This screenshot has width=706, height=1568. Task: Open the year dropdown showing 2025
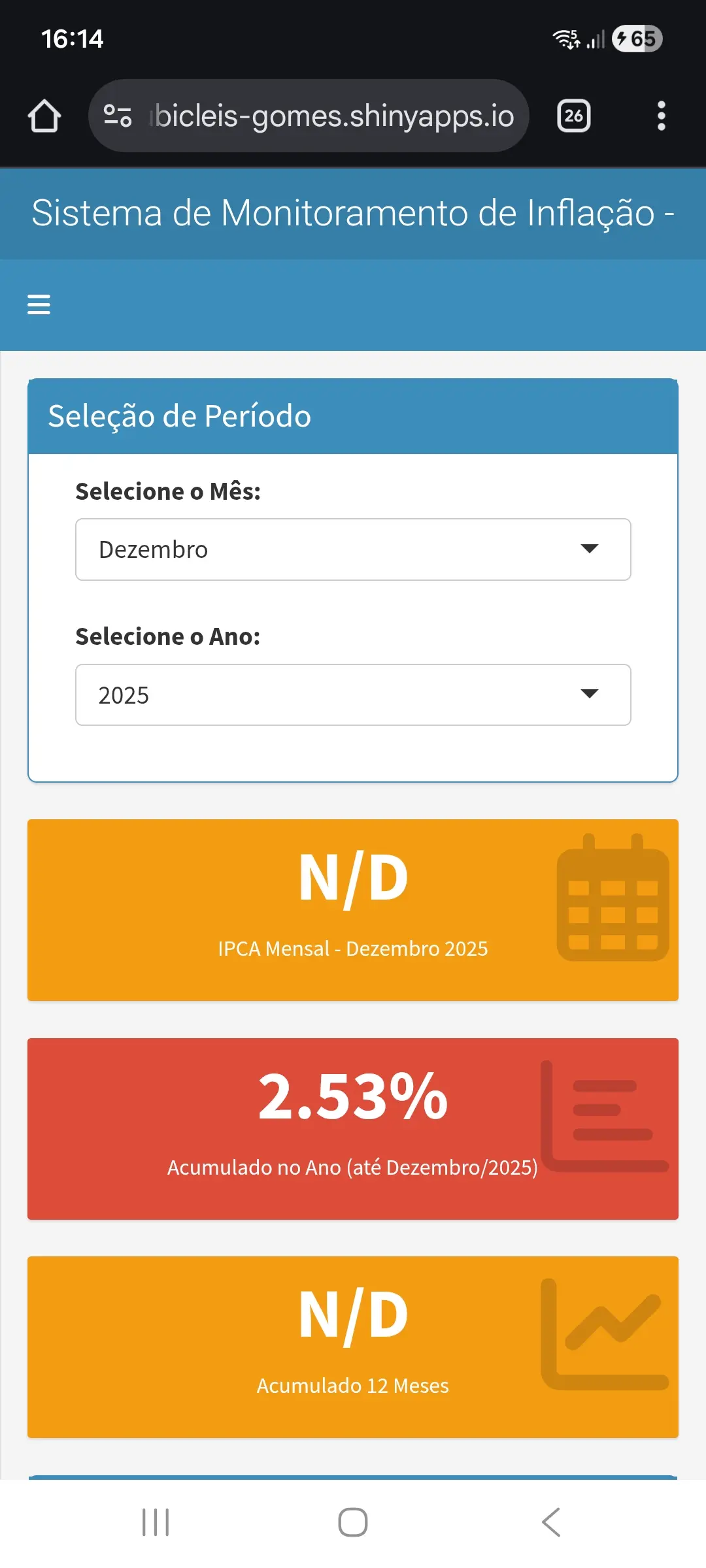[353, 694]
